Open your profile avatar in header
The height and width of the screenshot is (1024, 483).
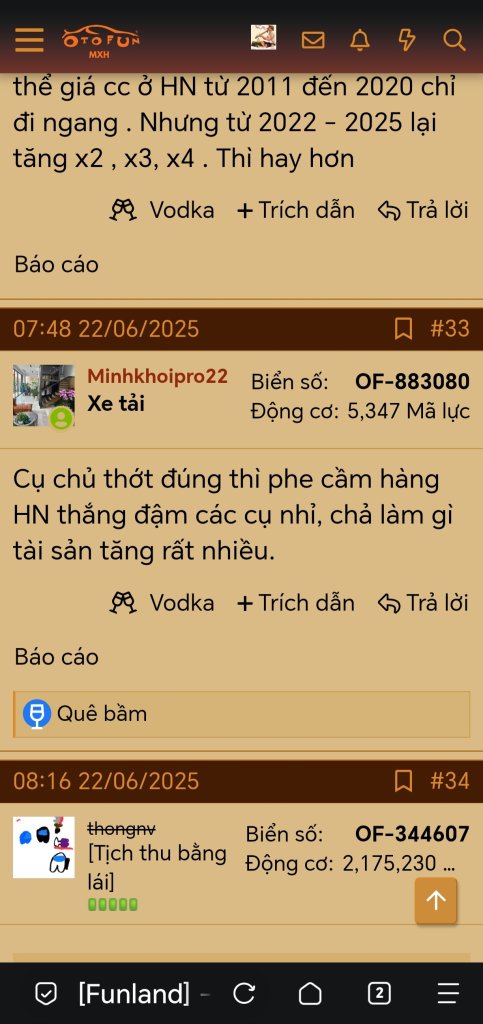click(263, 37)
